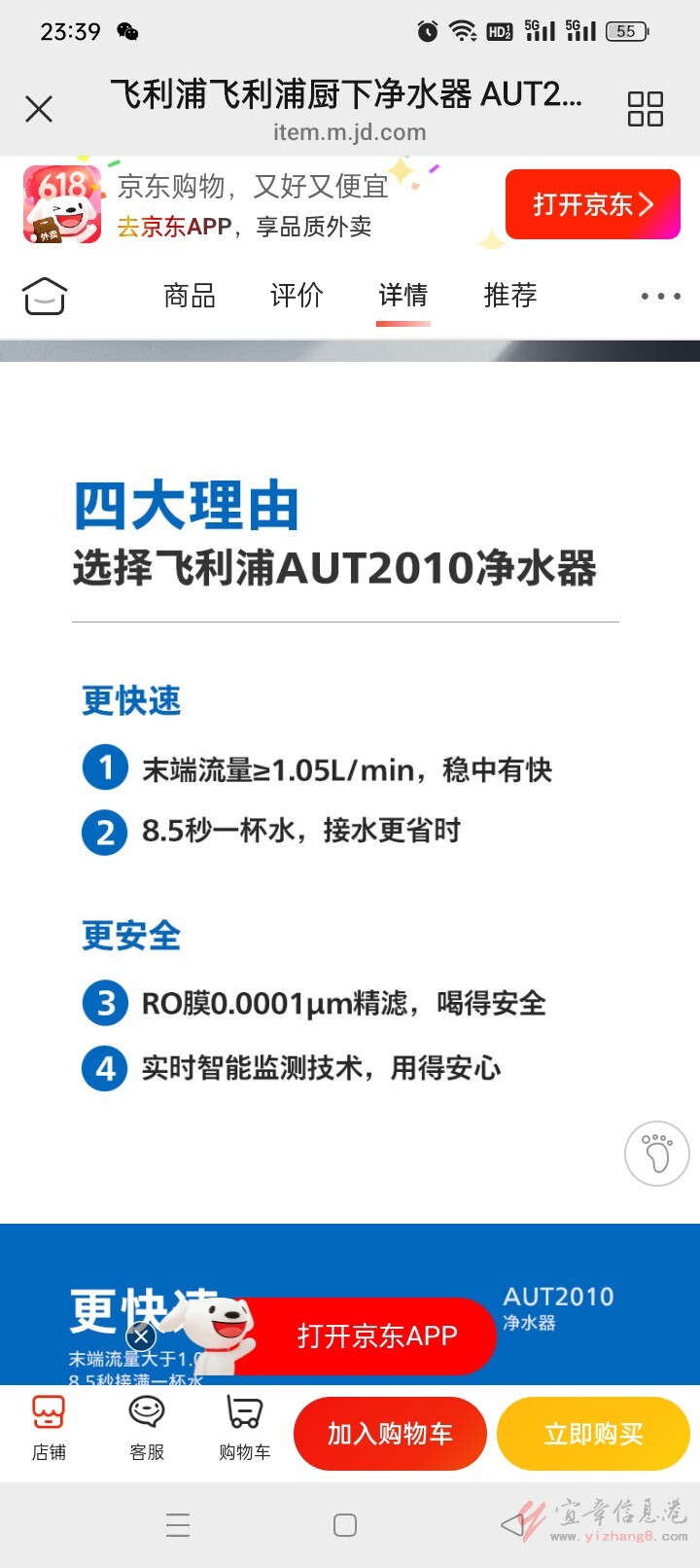This screenshot has width=700, height=1568.
Task: Switch to the 评价 tab
Action: pos(297,296)
